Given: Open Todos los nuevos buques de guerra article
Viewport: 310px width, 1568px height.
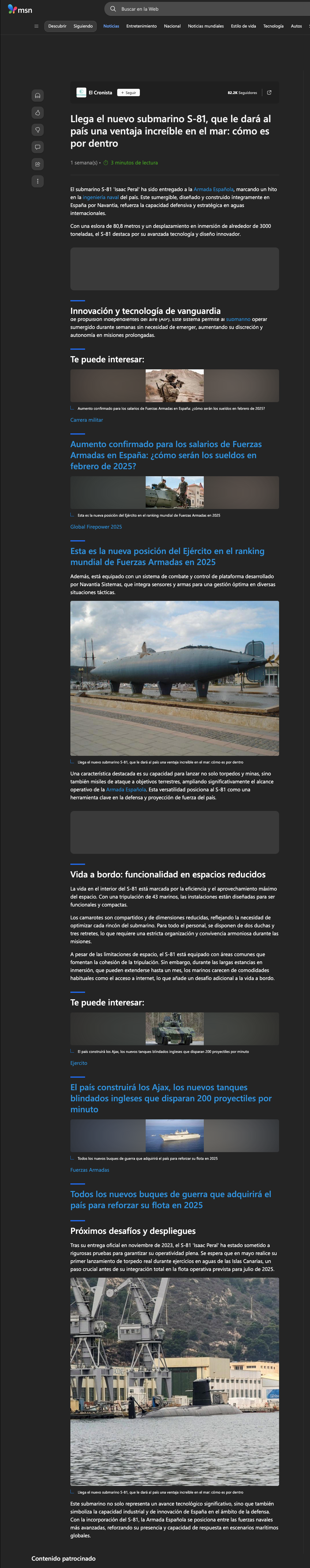Looking at the screenshot, I should [171, 1200].
